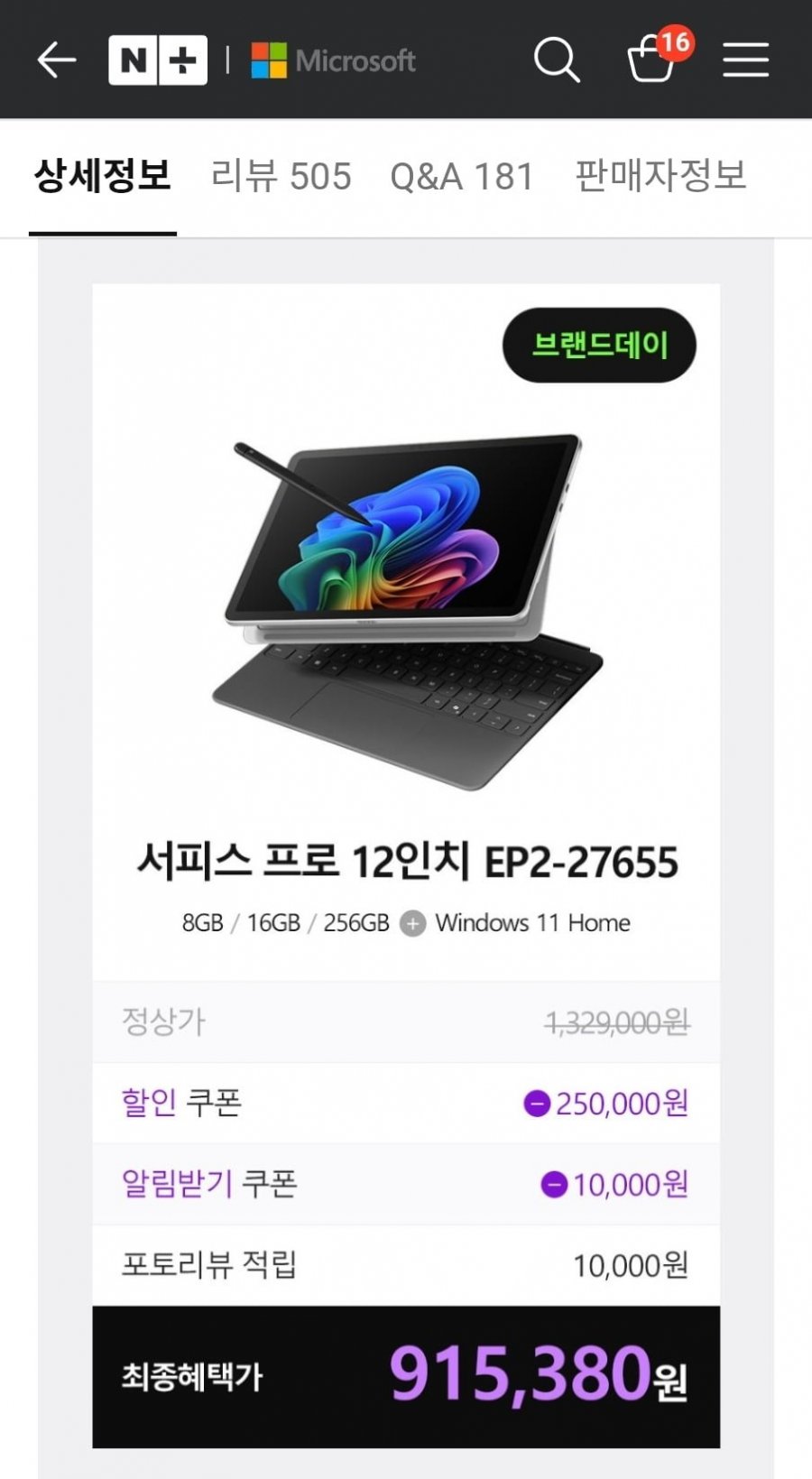Open the Microsoft brand store
Viewport: 812px width, 1479px height.
[x=333, y=60]
